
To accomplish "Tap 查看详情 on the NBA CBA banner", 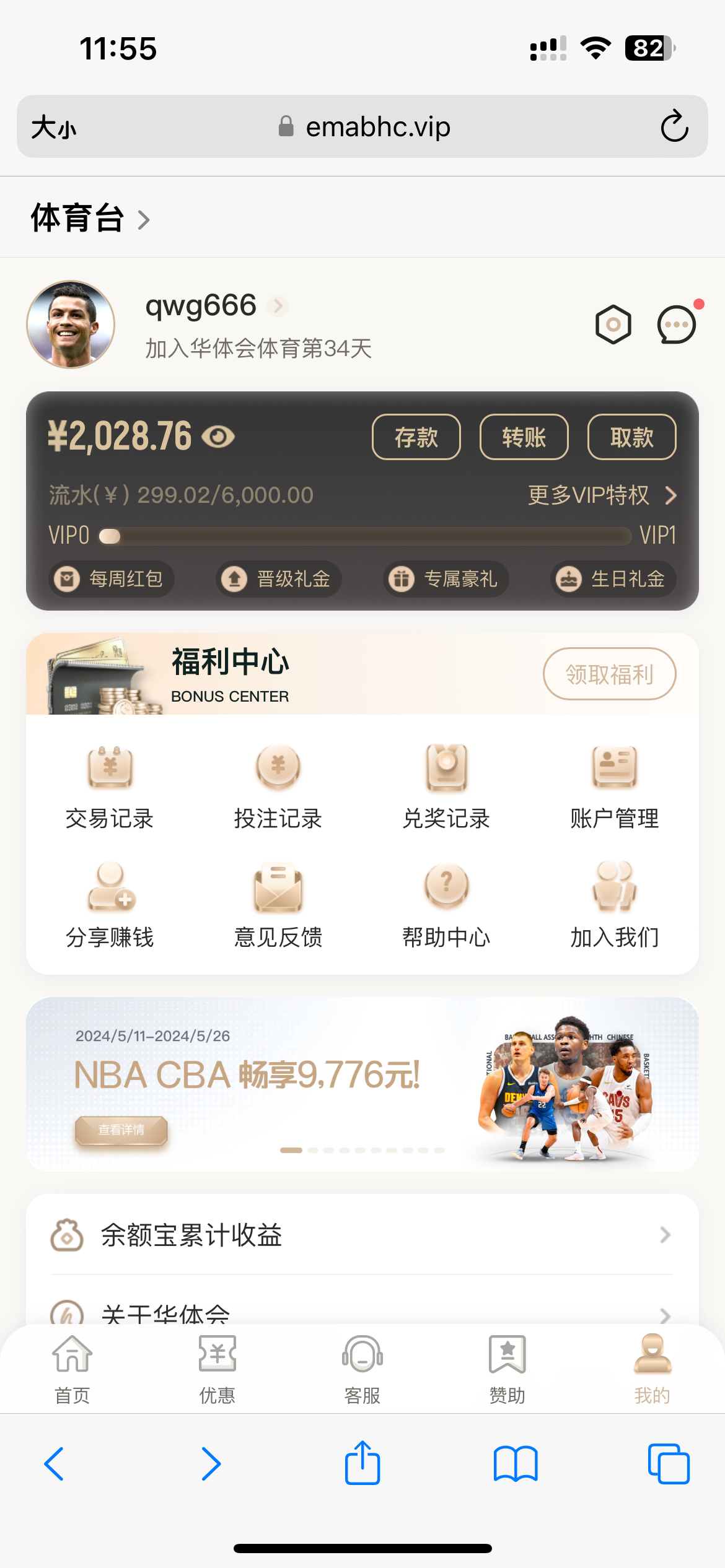I will pos(121,1130).
